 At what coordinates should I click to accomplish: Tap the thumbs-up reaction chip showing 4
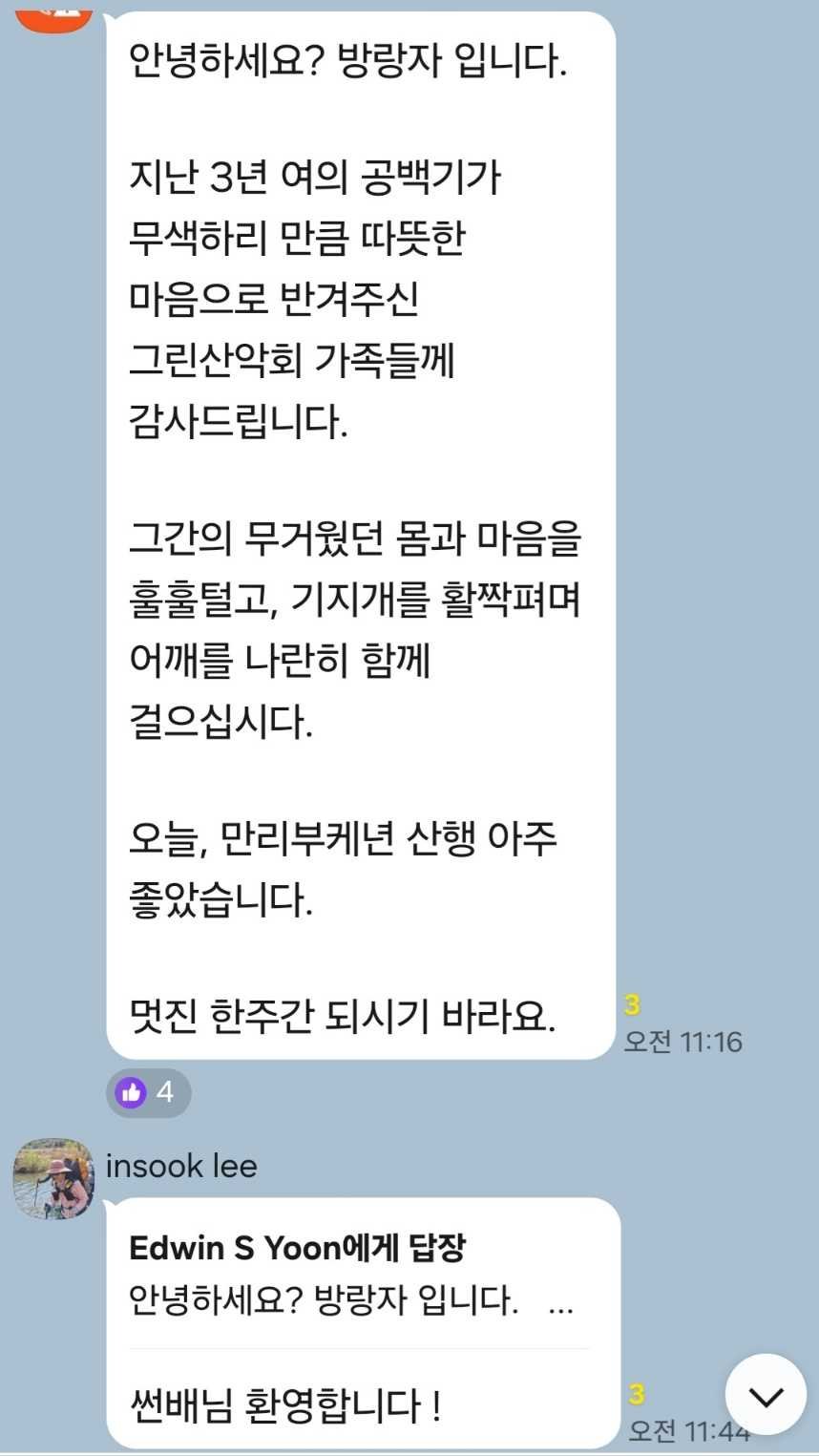(148, 1092)
